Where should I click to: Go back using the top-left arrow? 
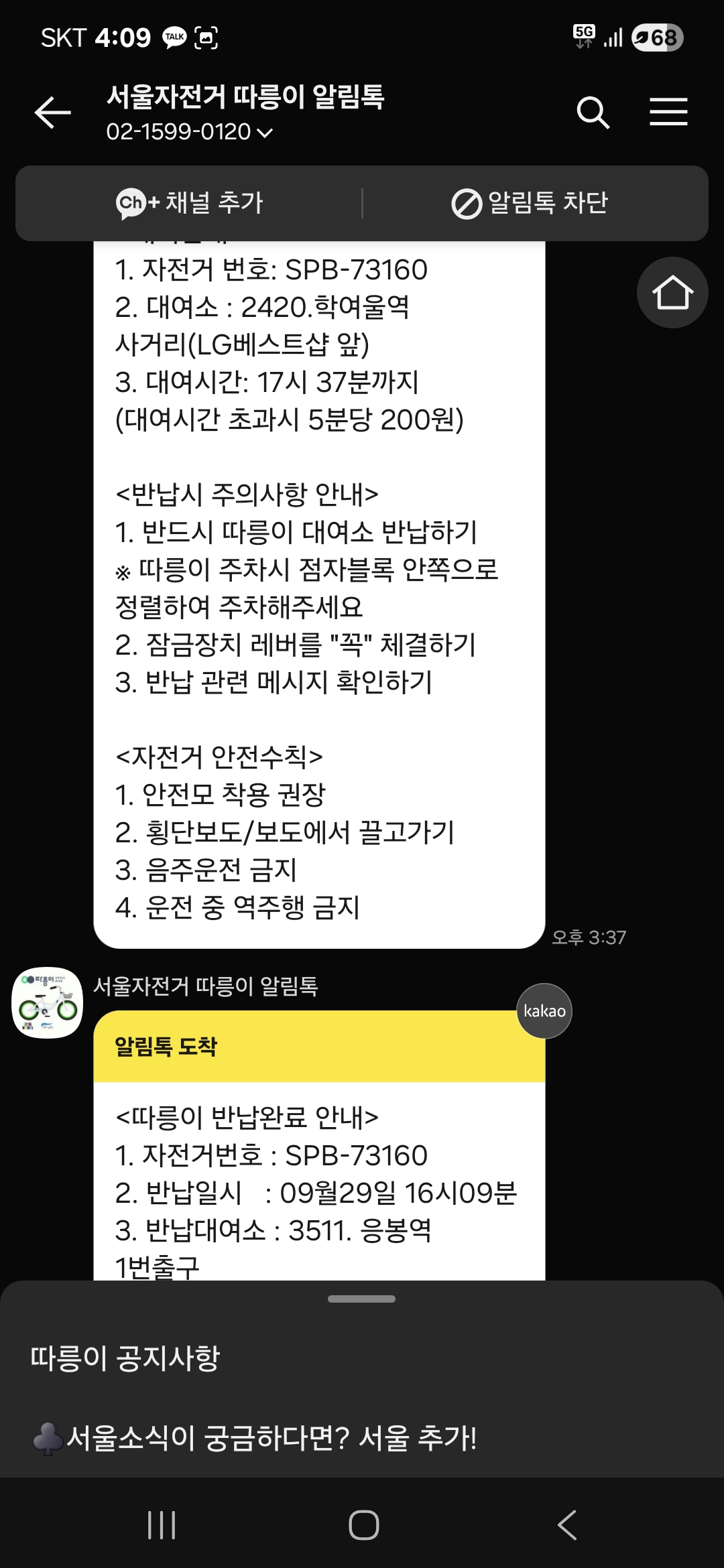pos(52,112)
